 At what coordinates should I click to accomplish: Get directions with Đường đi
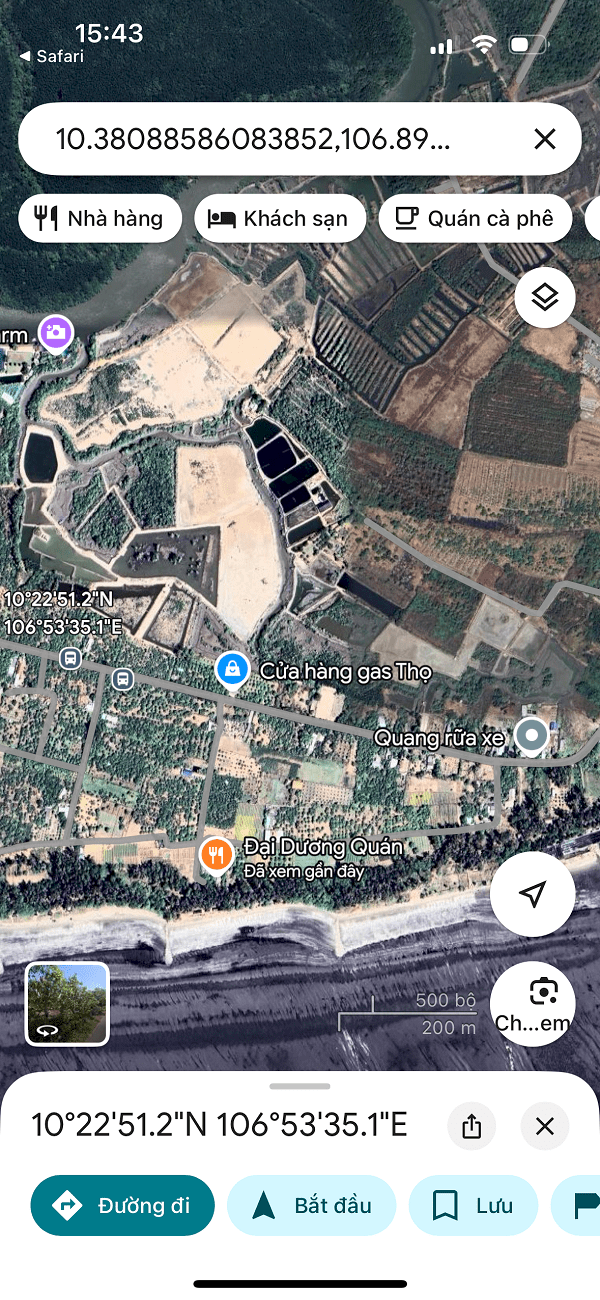123,1206
